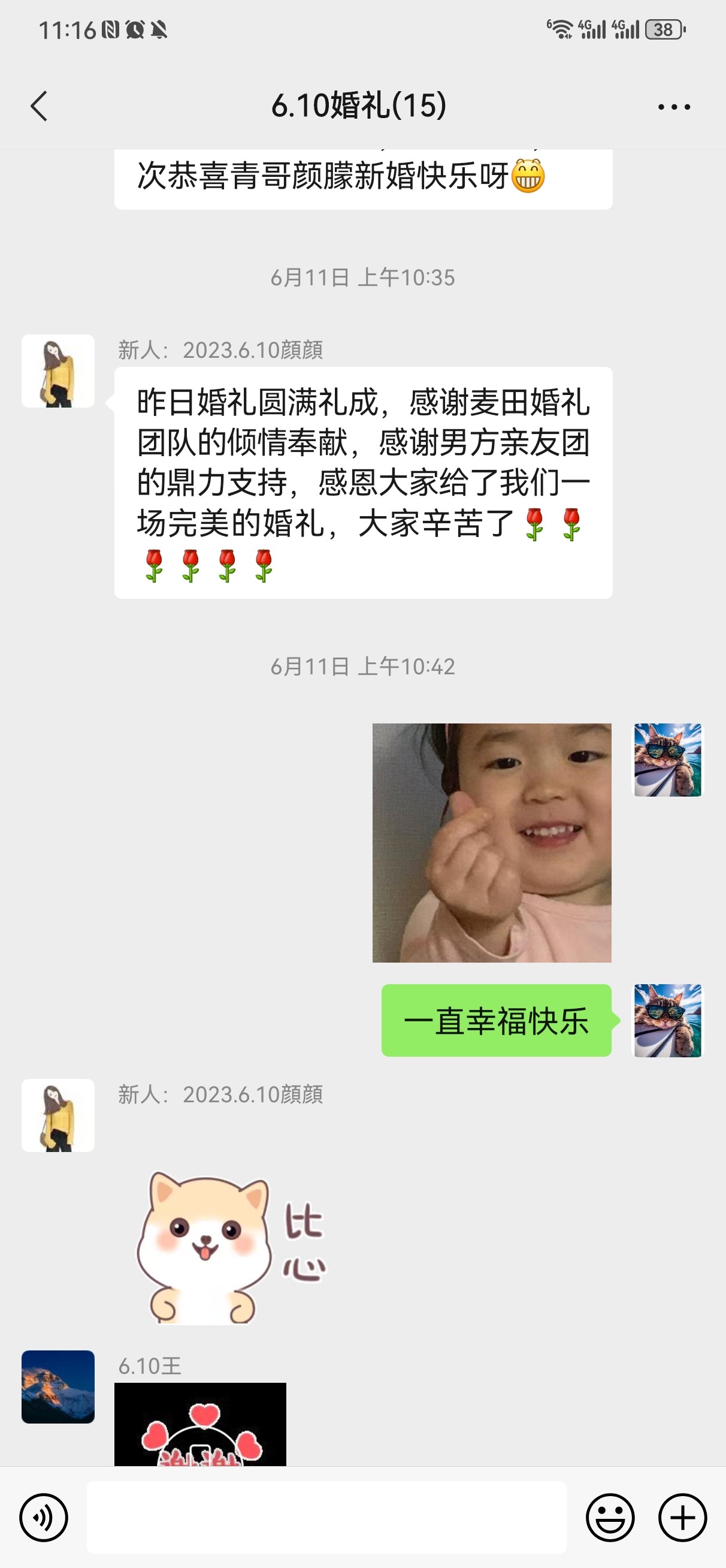The height and width of the screenshot is (1568, 726).
Task: Go back from the 6.10婚礼 group chat
Action: (x=39, y=107)
